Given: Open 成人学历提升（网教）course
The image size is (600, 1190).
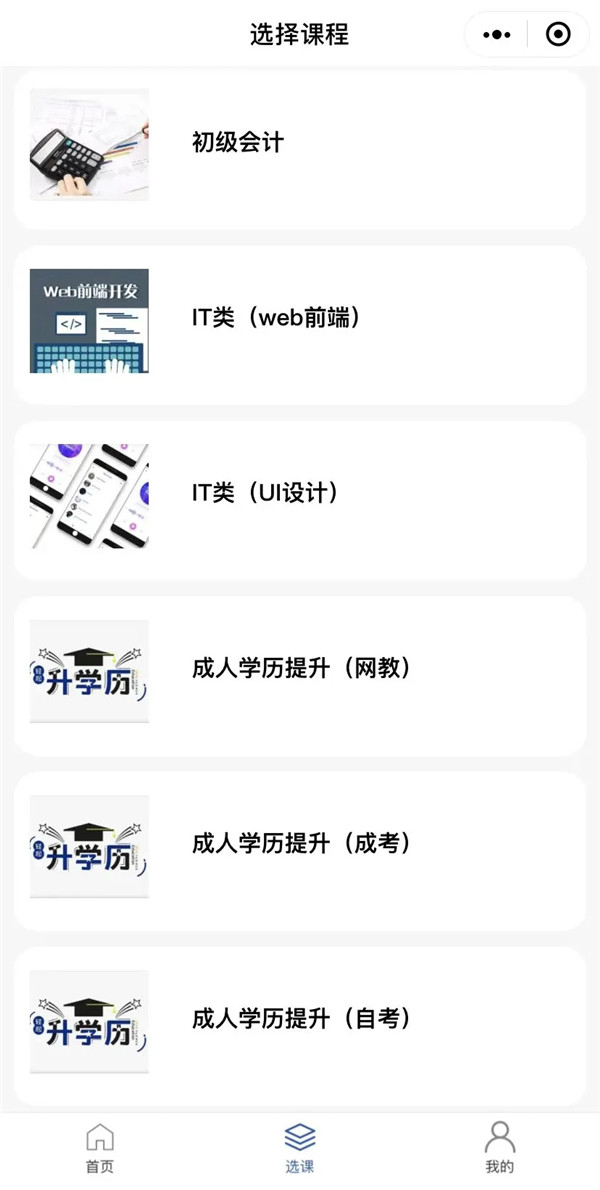Looking at the screenshot, I should coord(301,669).
